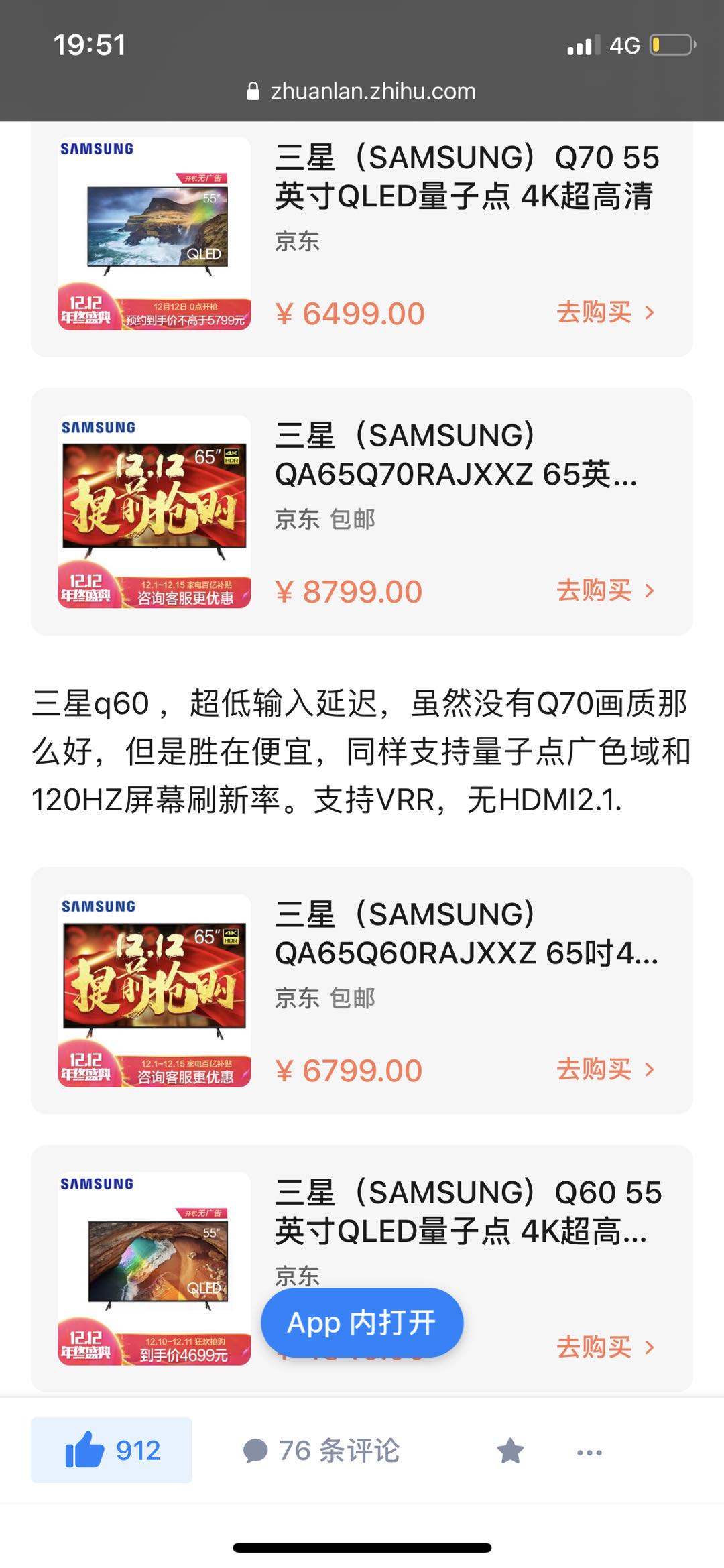The width and height of the screenshot is (724, 1568).
Task: Favorite this article with the star icon
Action: point(510,1451)
